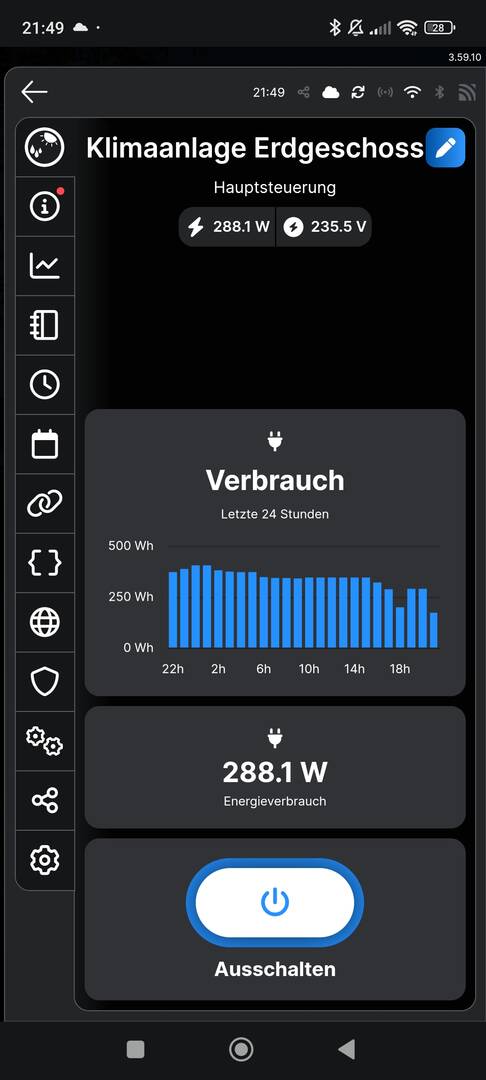Open the curly braces scripts tab
This screenshot has height=1080, width=486.
tap(45, 563)
